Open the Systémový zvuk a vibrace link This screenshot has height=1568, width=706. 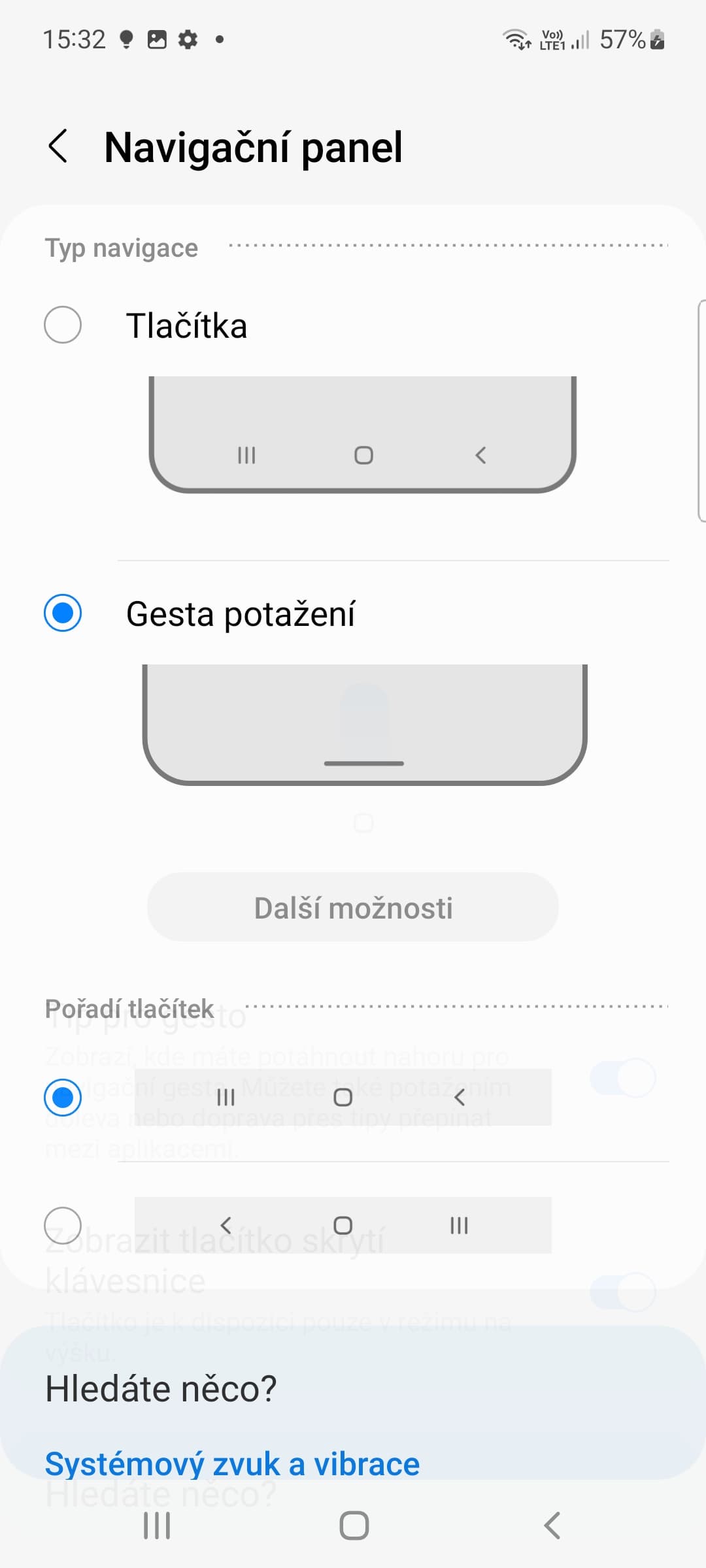coord(232,1464)
